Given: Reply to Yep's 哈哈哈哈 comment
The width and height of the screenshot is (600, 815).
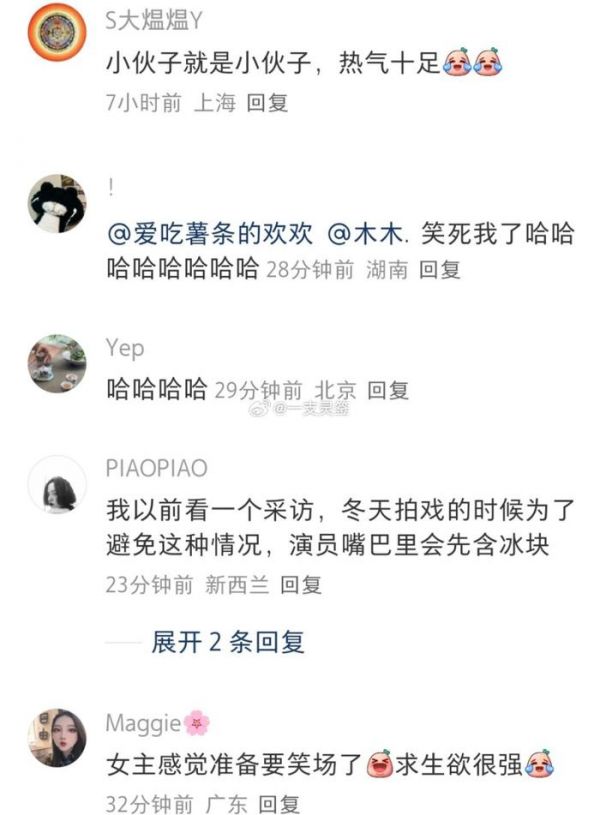Looking at the screenshot, I should tap(388, 390).
